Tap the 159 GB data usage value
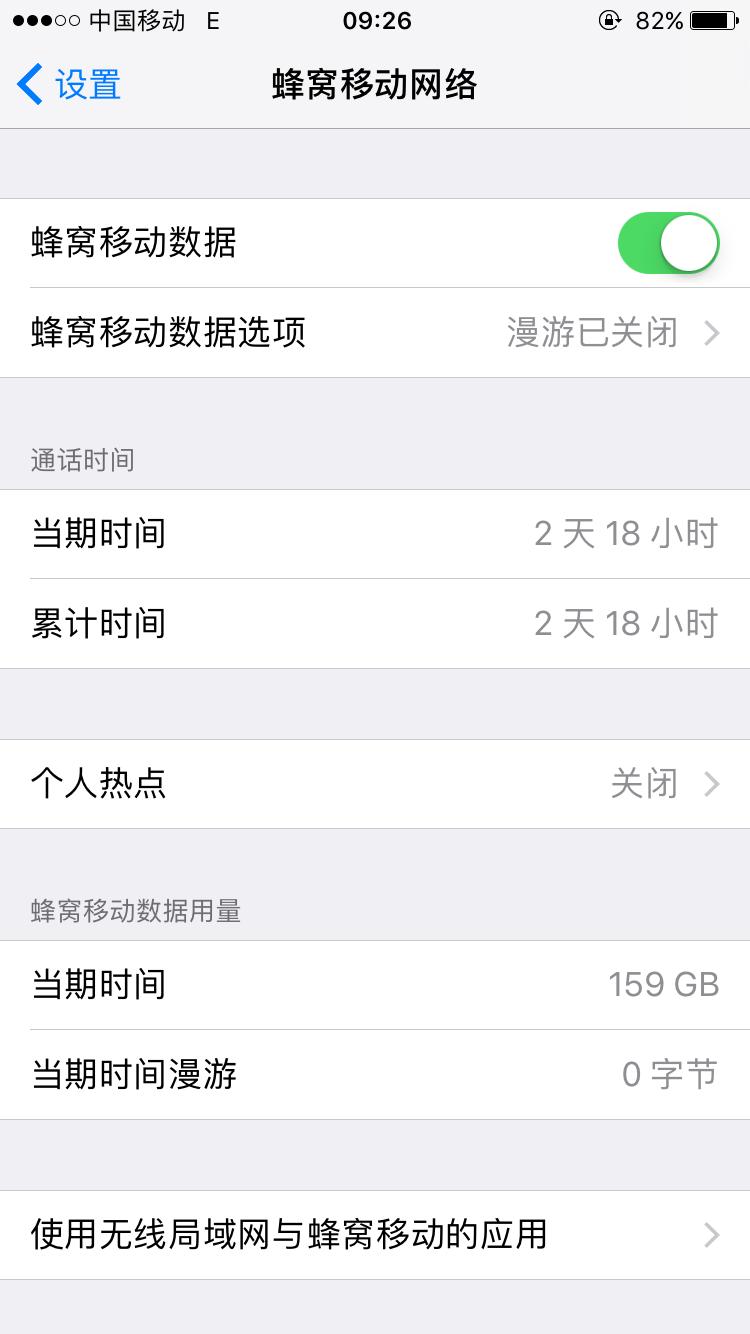 [666, 984]
